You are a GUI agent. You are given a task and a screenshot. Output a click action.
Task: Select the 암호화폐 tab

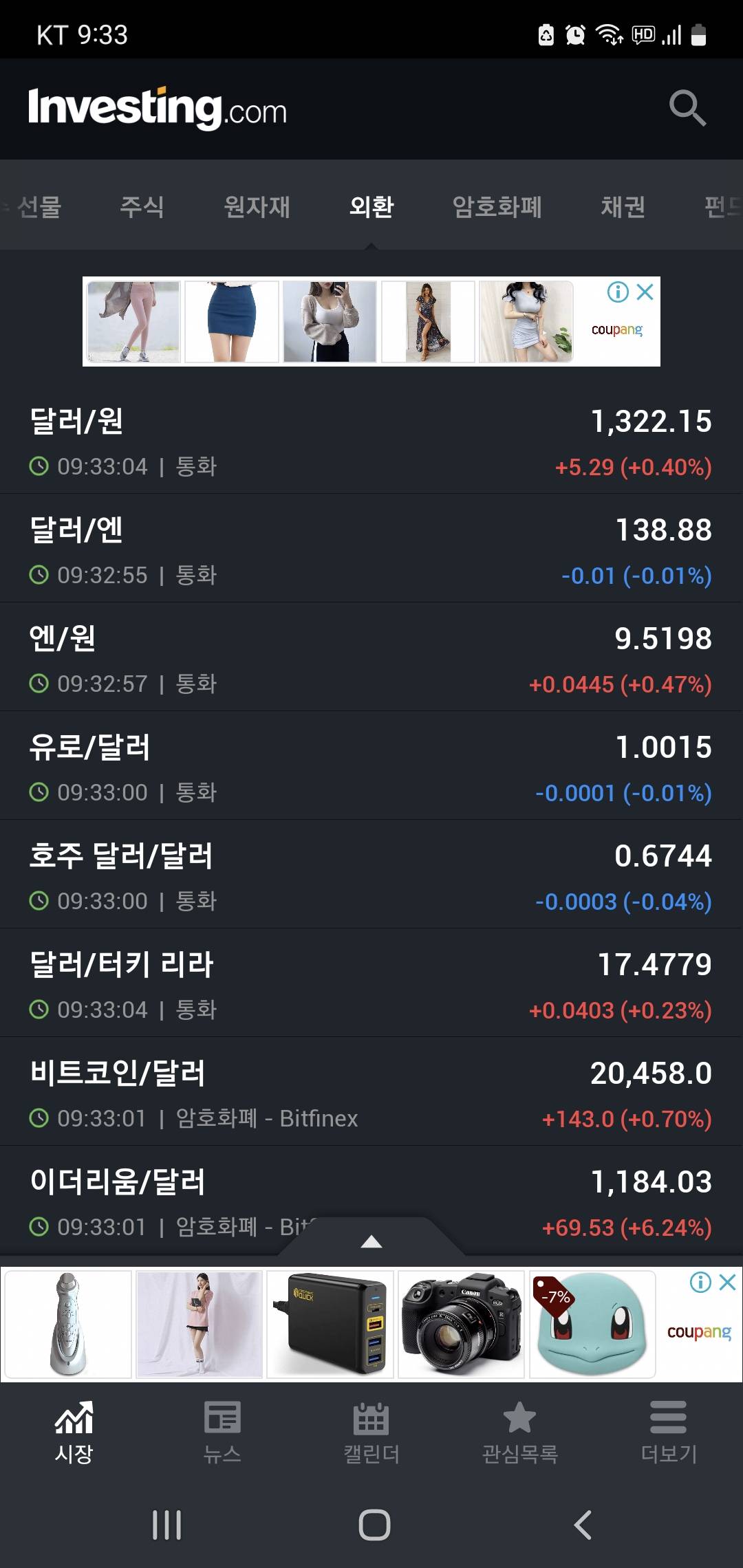(497, 206)
